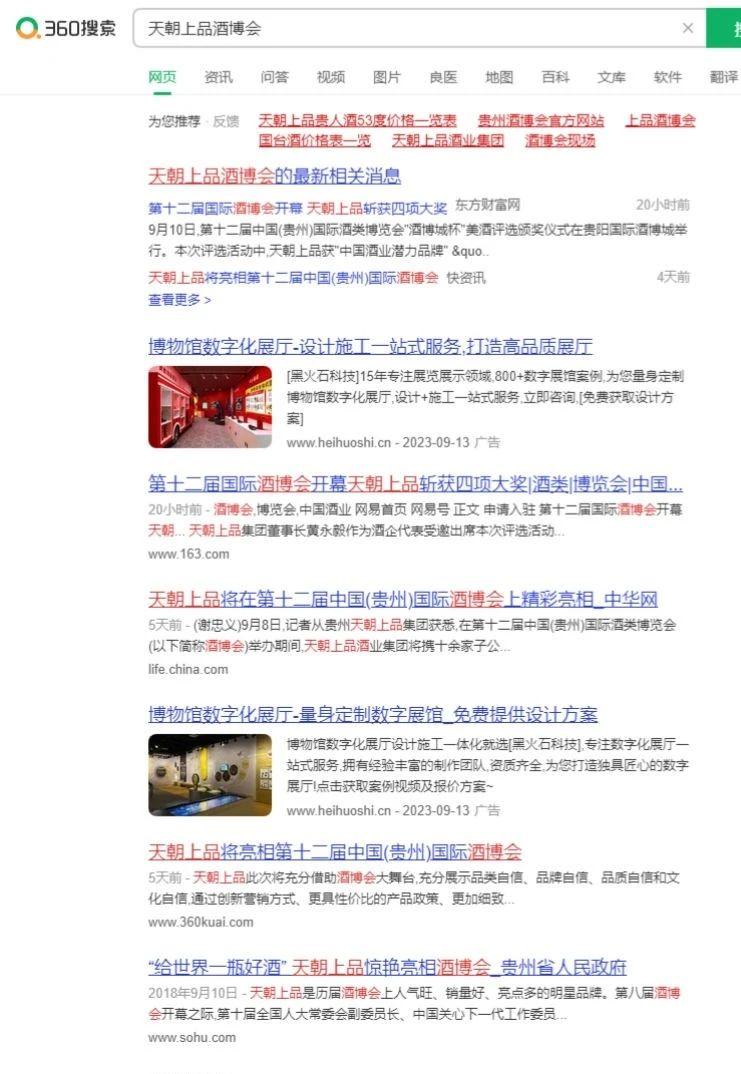
Task: Open the 360kuai result 天朝上品将亮相第十二届
Action: click(334, 852)
